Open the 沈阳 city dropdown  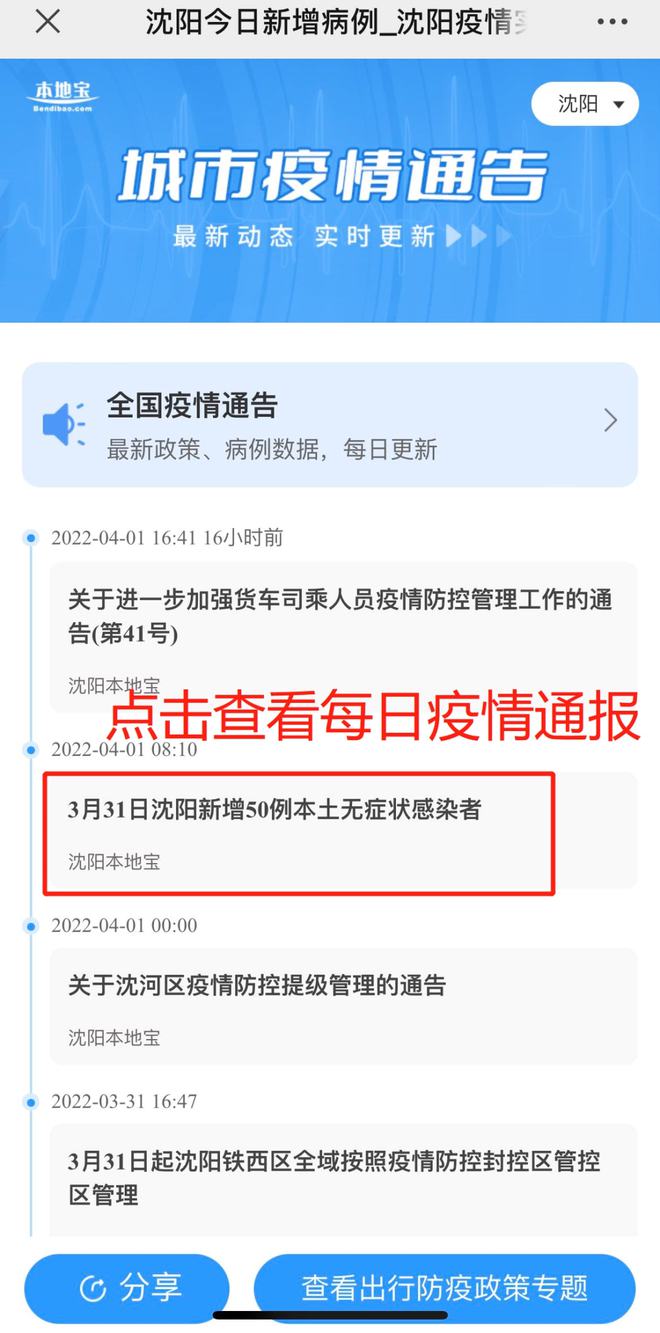tap(585, 104)
